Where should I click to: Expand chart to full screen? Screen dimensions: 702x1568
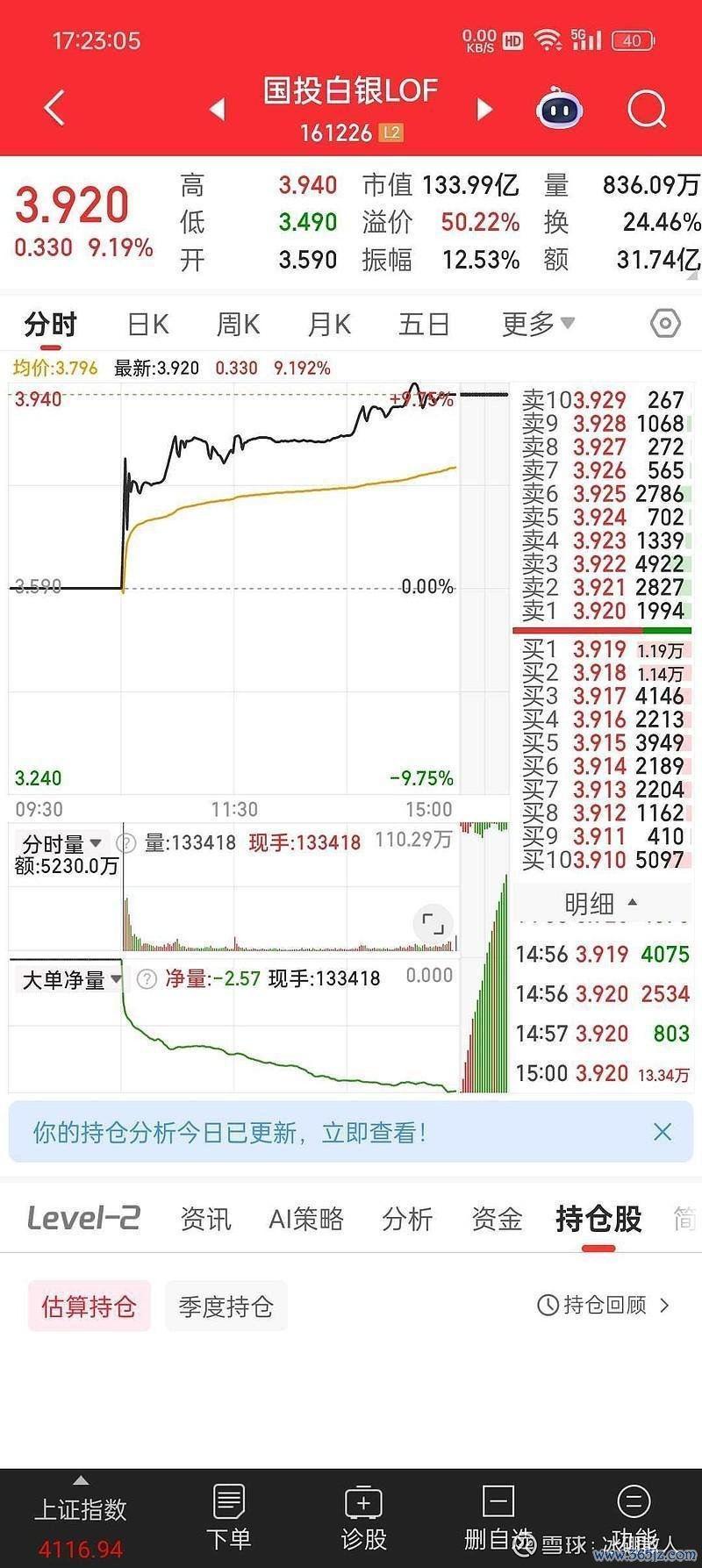[x=433, y=923]
